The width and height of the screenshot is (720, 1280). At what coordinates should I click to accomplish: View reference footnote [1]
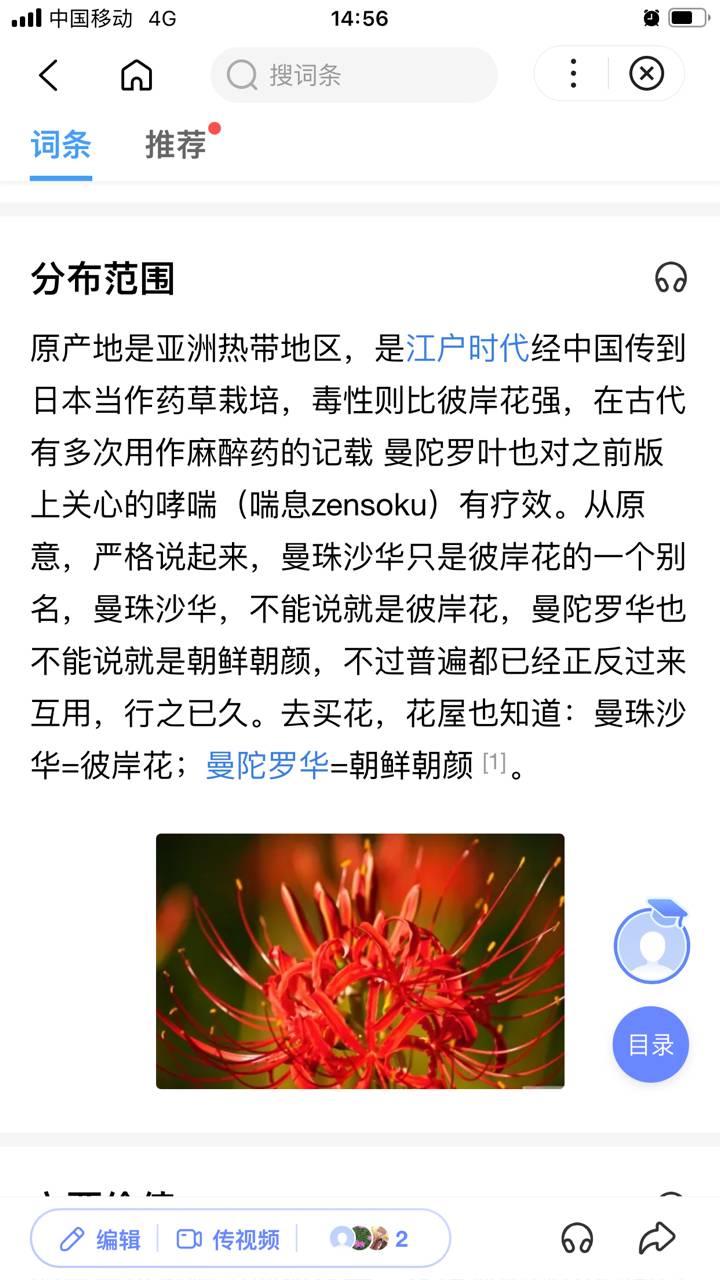[494, 764]
